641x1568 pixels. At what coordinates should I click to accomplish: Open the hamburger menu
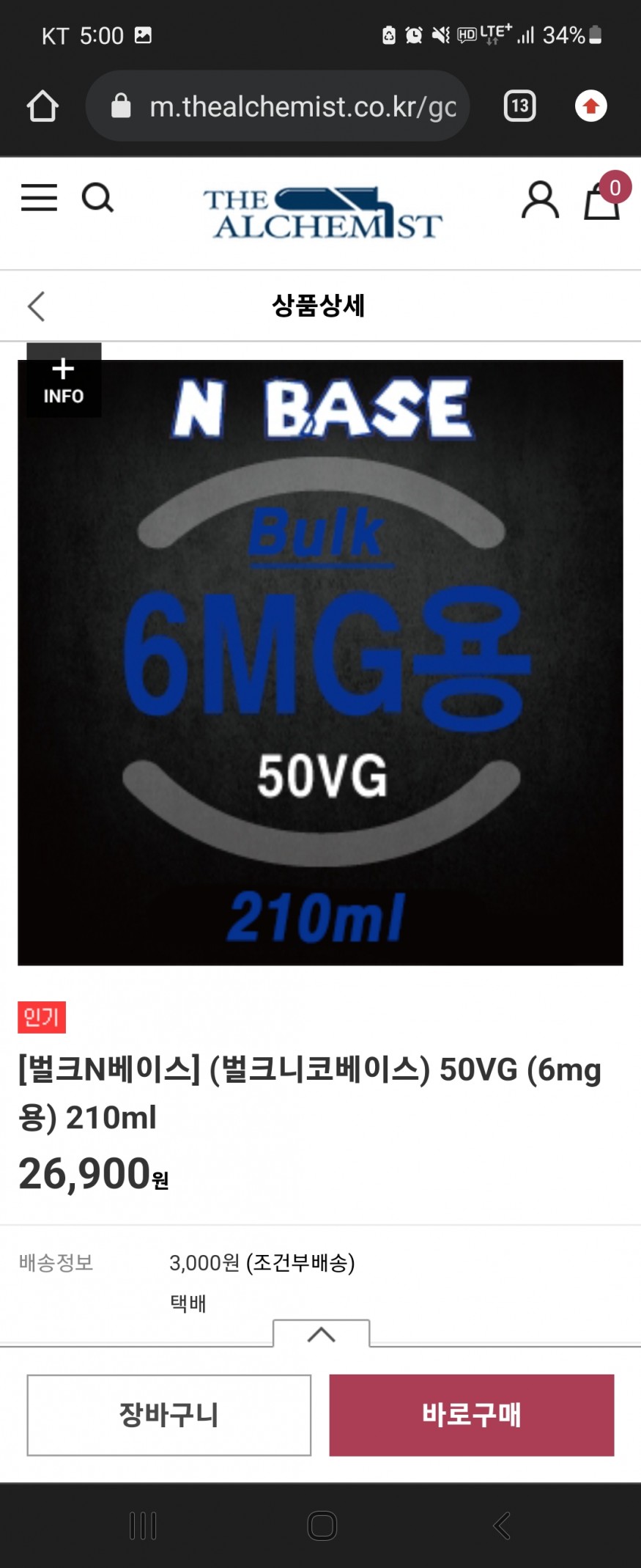pyautogui.click(x=39, y=198)
